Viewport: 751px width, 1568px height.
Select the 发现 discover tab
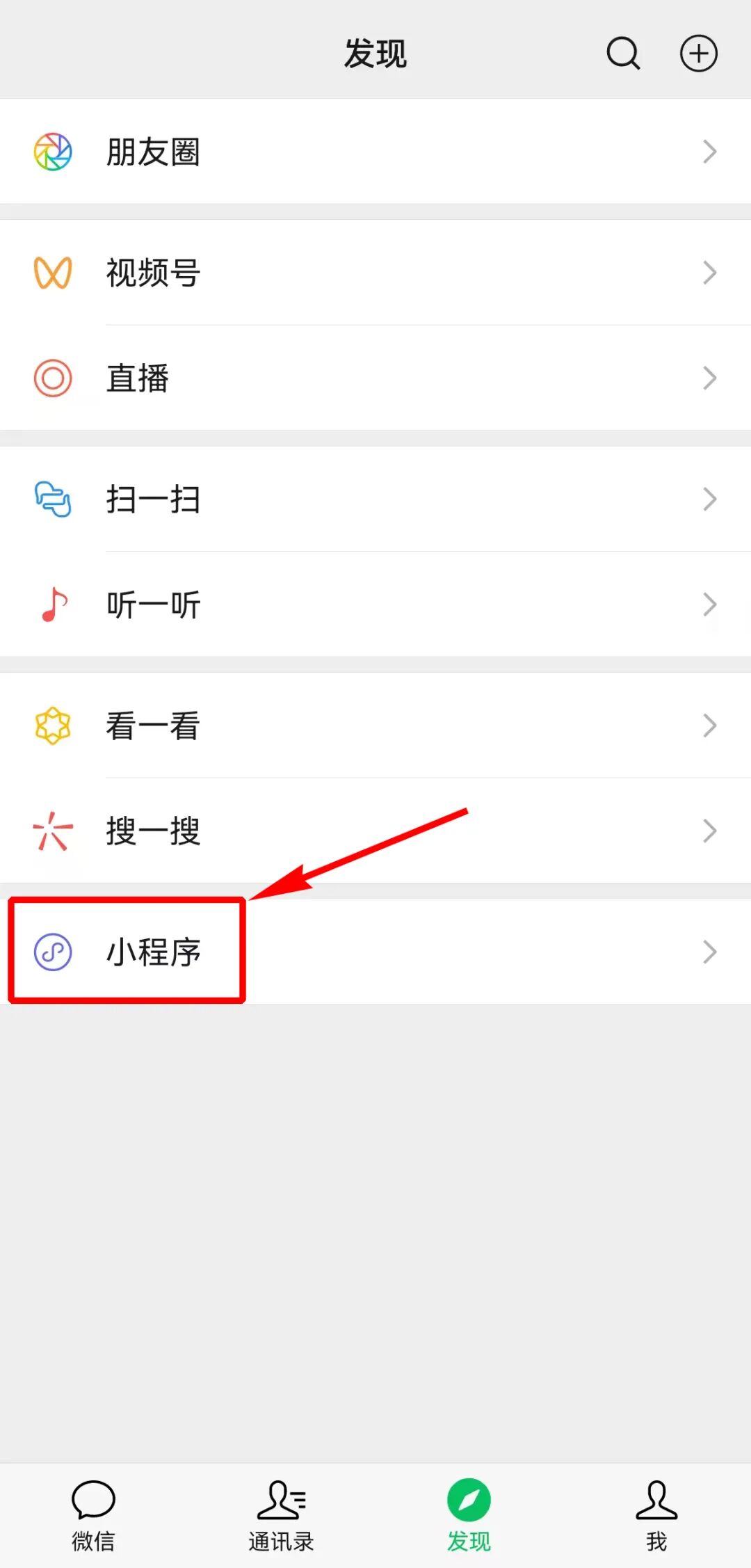(x=469, y=1517)
